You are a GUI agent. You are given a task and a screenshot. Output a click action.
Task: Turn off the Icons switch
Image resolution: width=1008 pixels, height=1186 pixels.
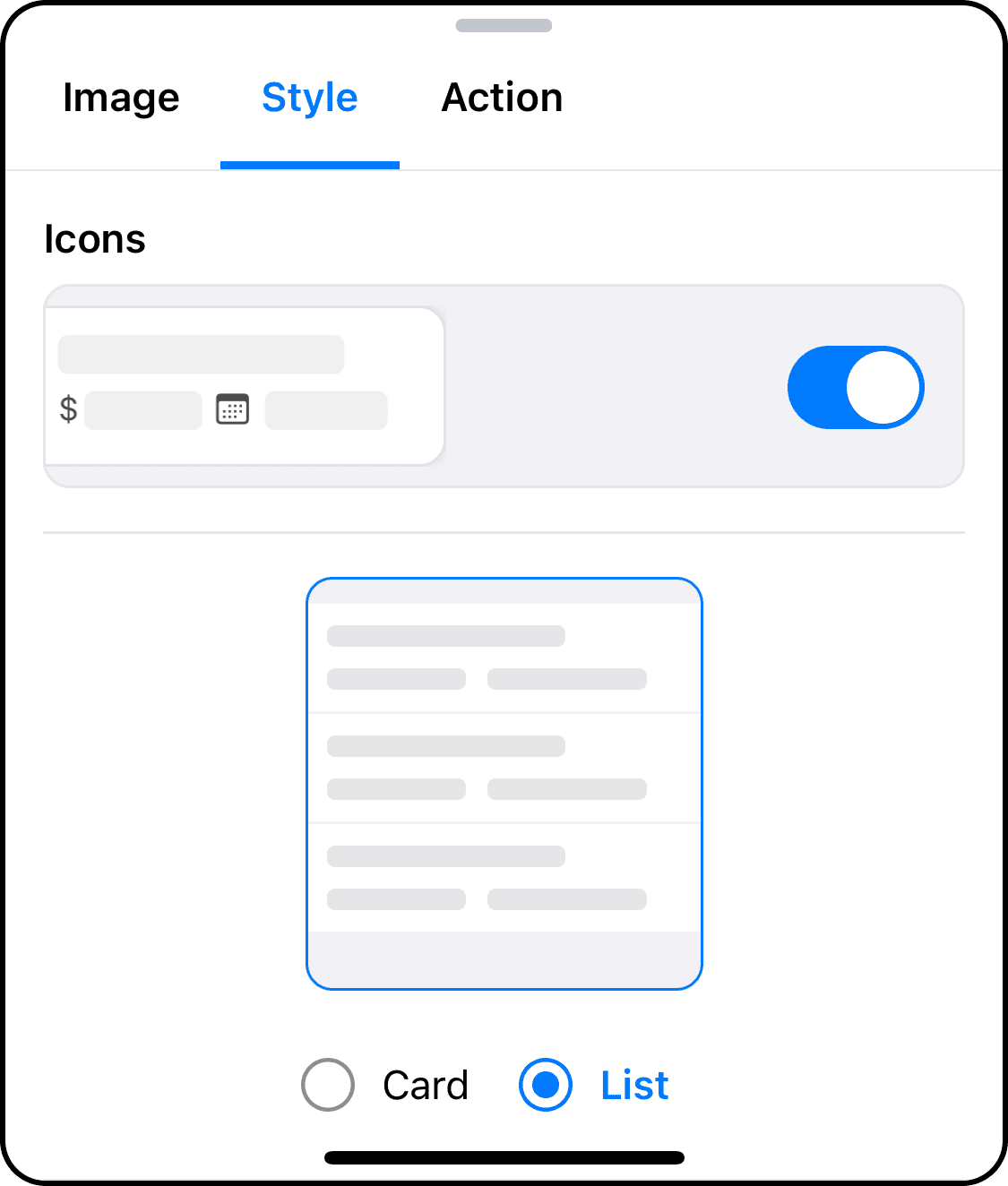856,387
